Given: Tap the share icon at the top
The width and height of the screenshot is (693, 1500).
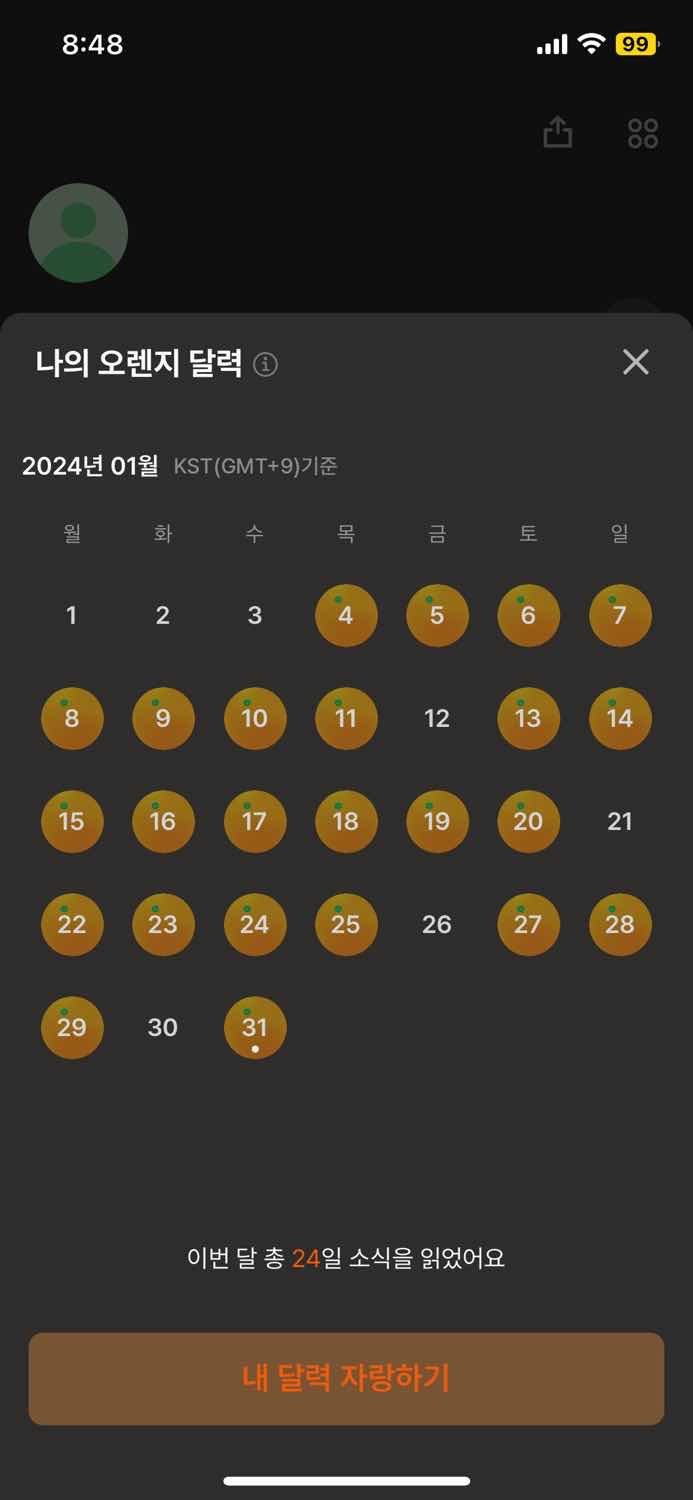Looking at the screenshot, I should tap(557, 132).
